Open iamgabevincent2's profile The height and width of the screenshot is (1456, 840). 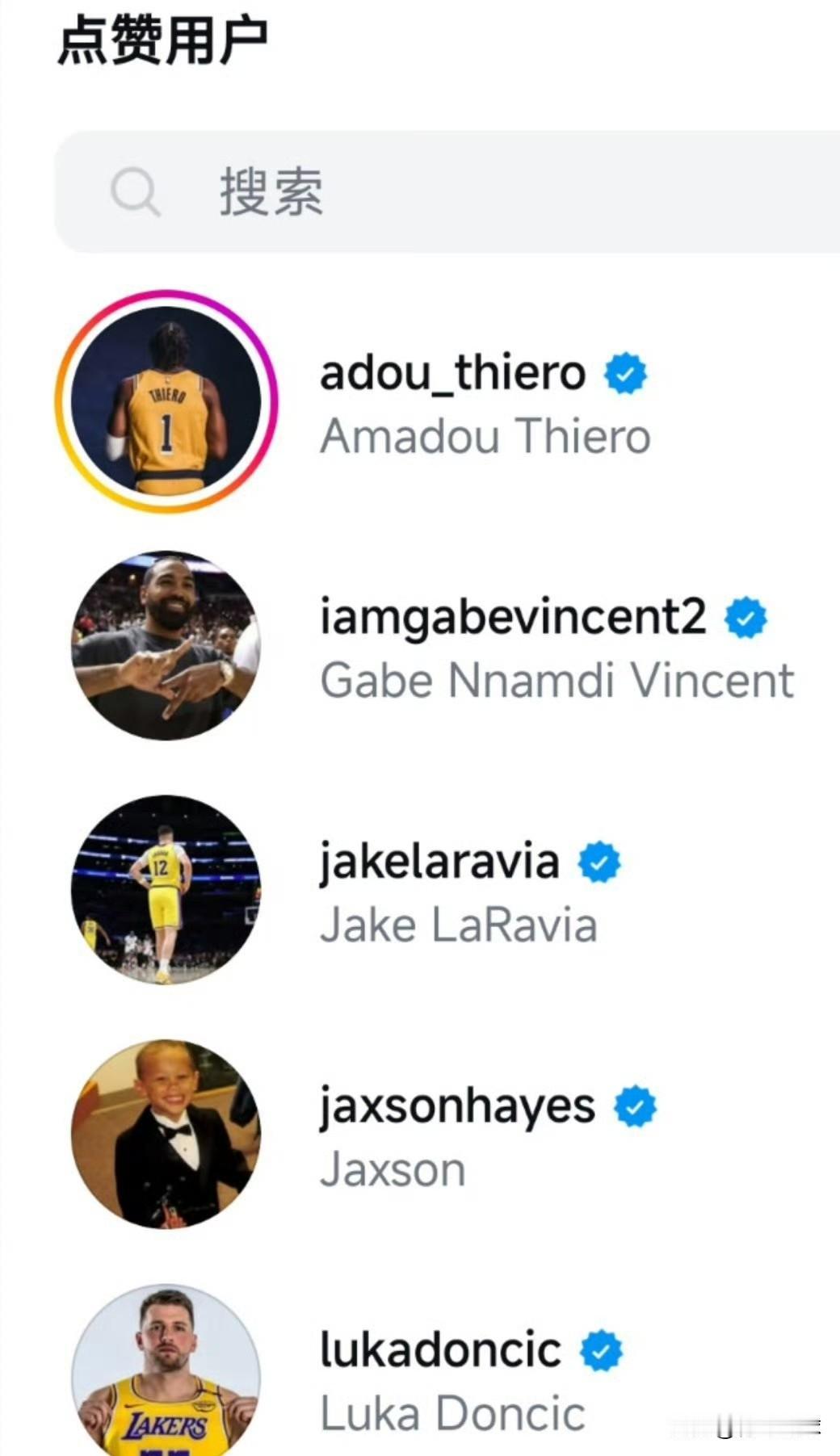tap(512, 618)
